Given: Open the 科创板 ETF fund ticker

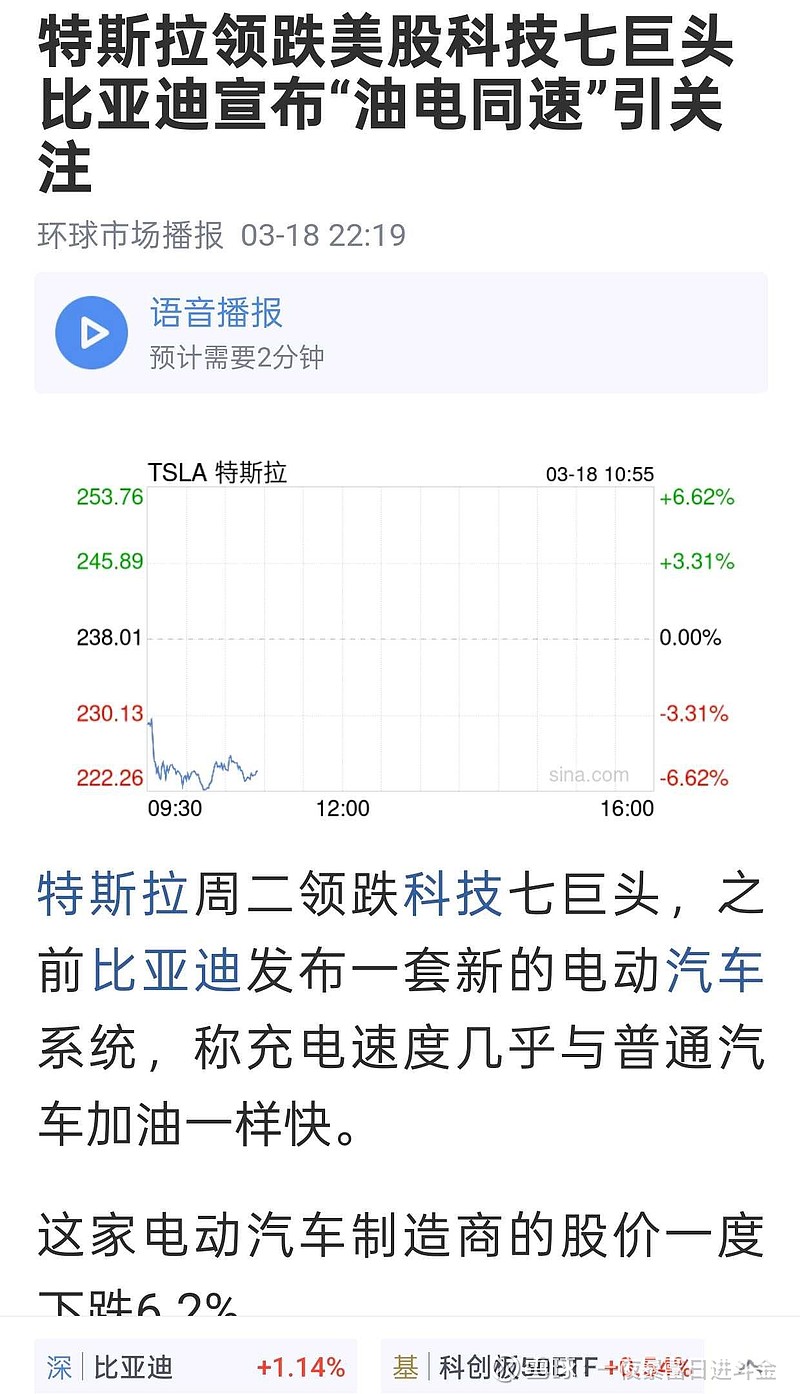Looking at the screenshot, I should (x=543, y=1367).
